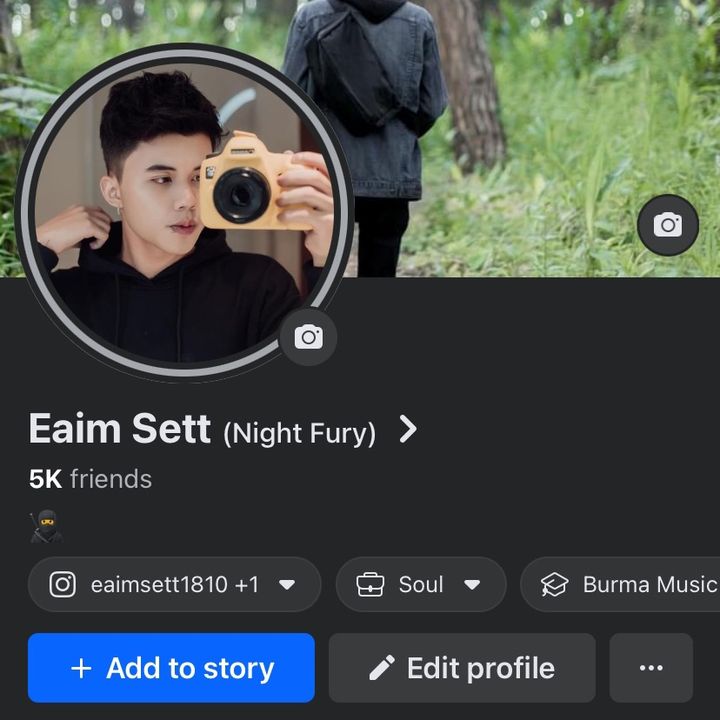Change profile picture via camera icon
This screenshot has height=720, width=720.
pos(308,338)
